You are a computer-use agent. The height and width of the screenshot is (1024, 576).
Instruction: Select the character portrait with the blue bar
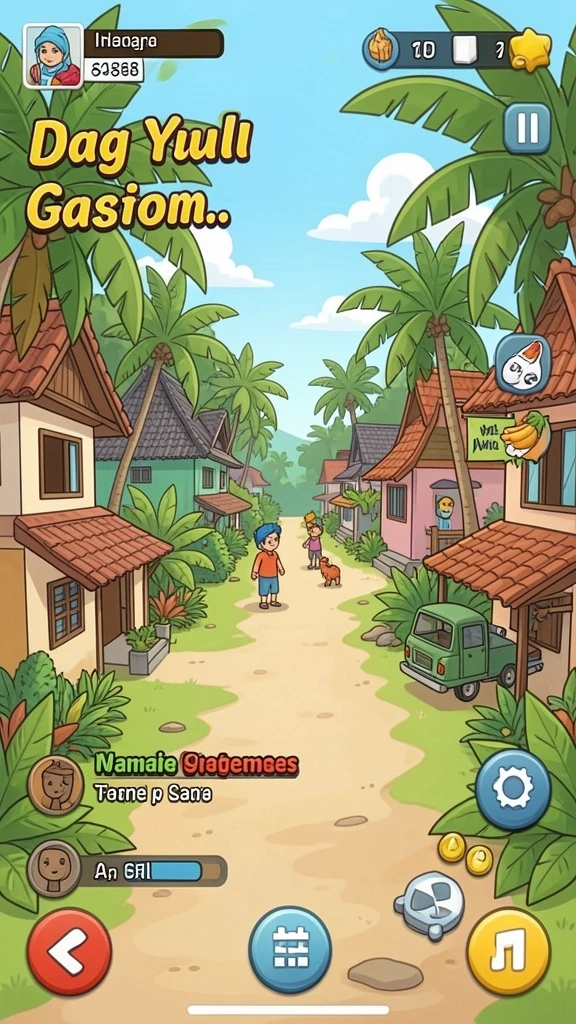[x=55, y=869]
